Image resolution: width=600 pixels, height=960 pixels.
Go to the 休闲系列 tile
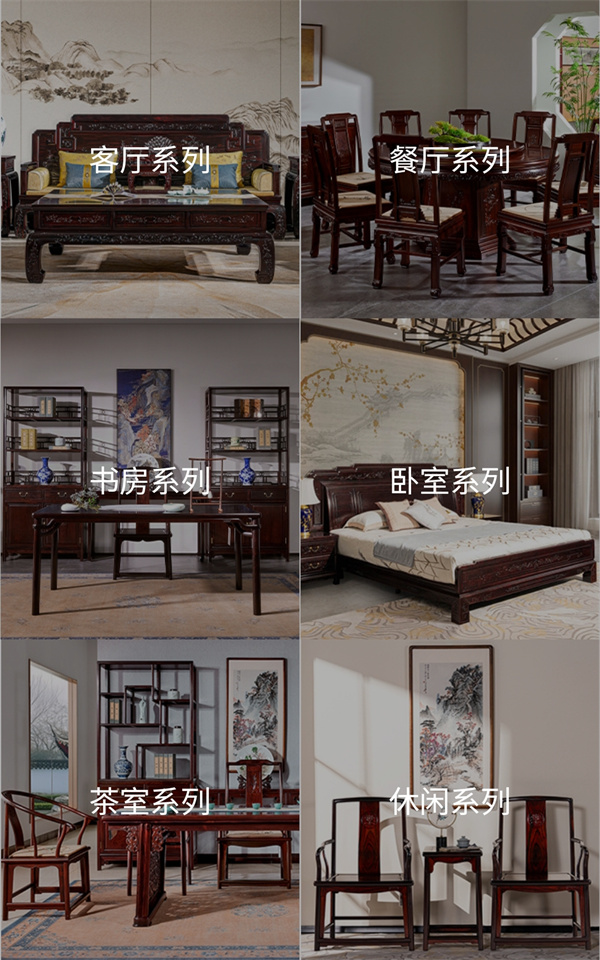[450, 800]
